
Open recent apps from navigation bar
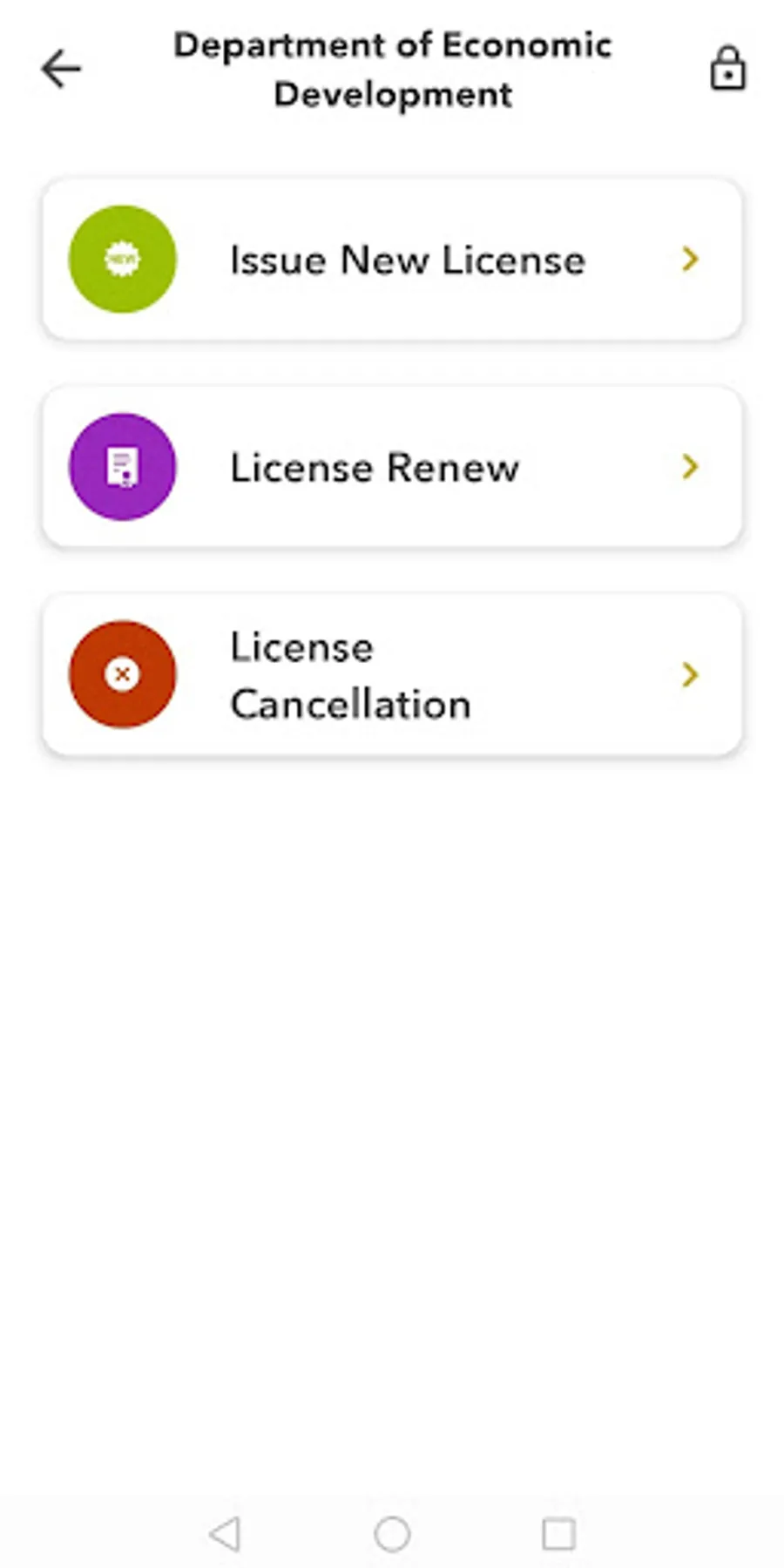558,1534
